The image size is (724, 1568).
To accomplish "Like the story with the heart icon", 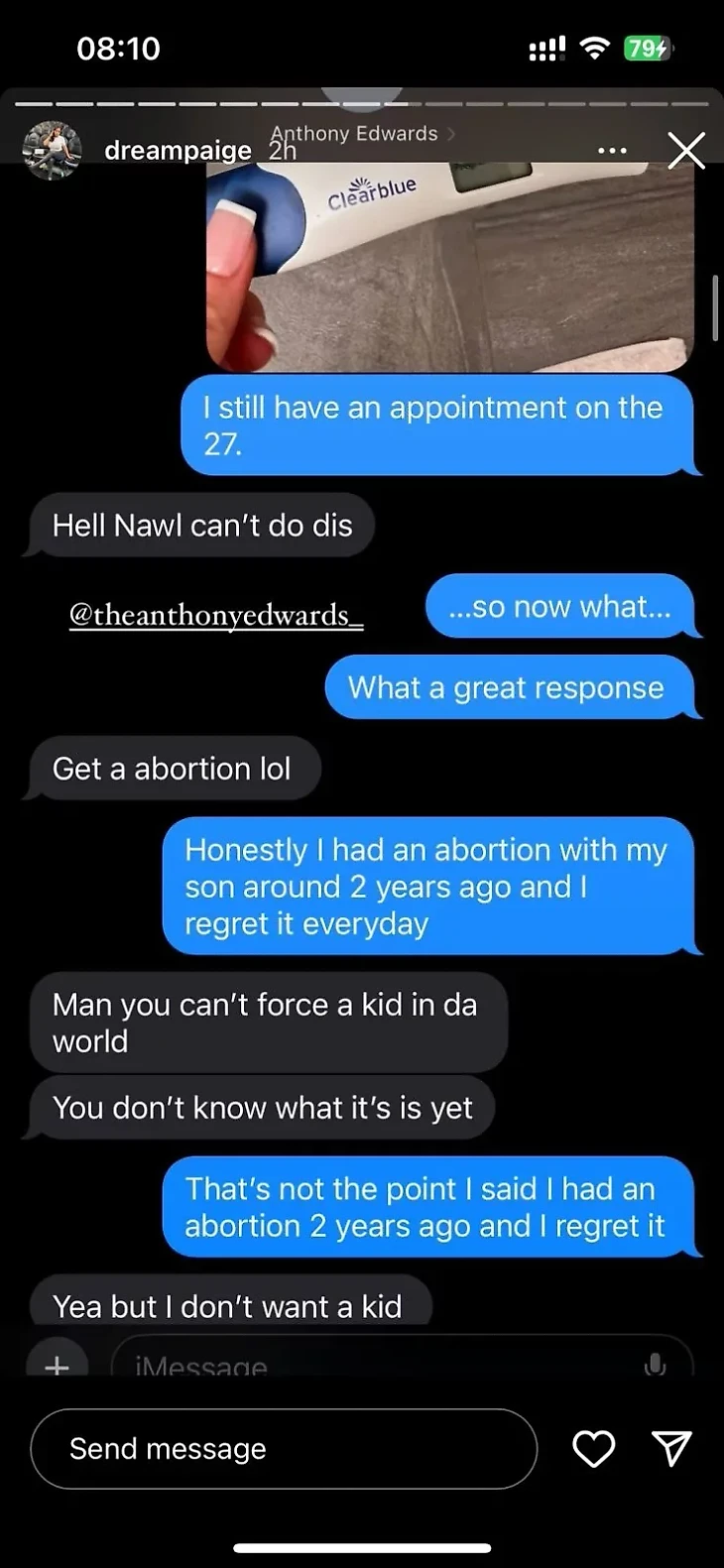I will (593, 1448).
